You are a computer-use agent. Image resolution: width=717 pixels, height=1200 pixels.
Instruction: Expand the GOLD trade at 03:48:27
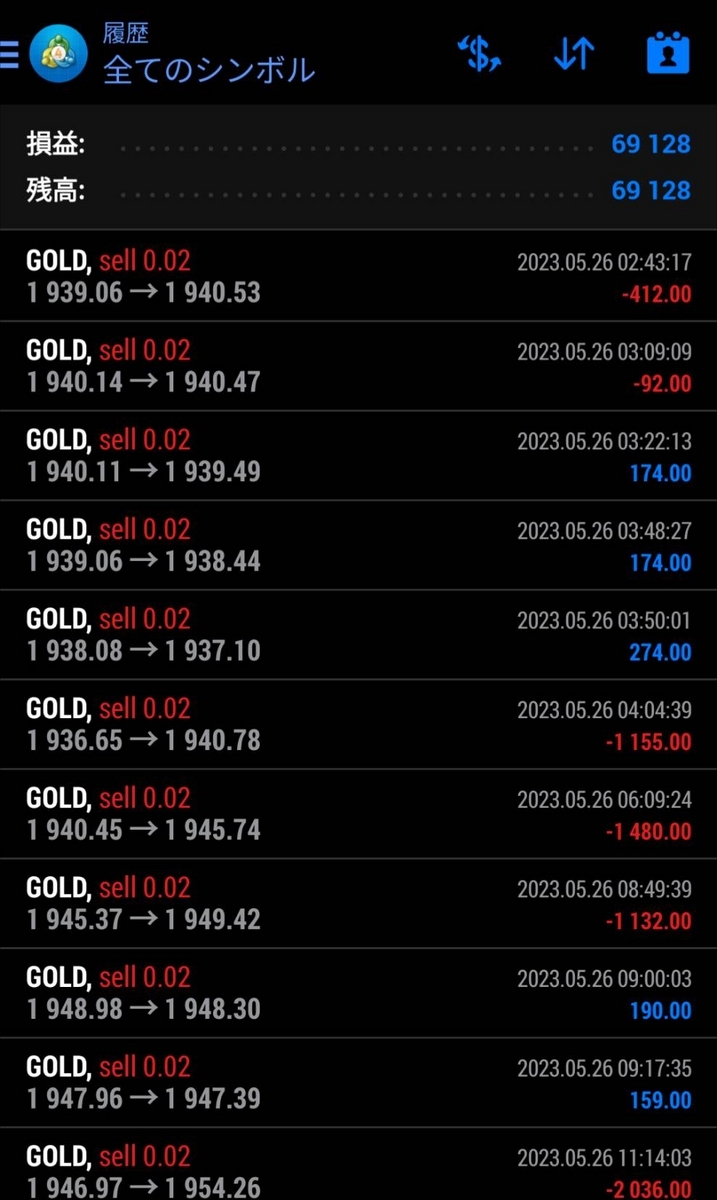coord(358,545)
